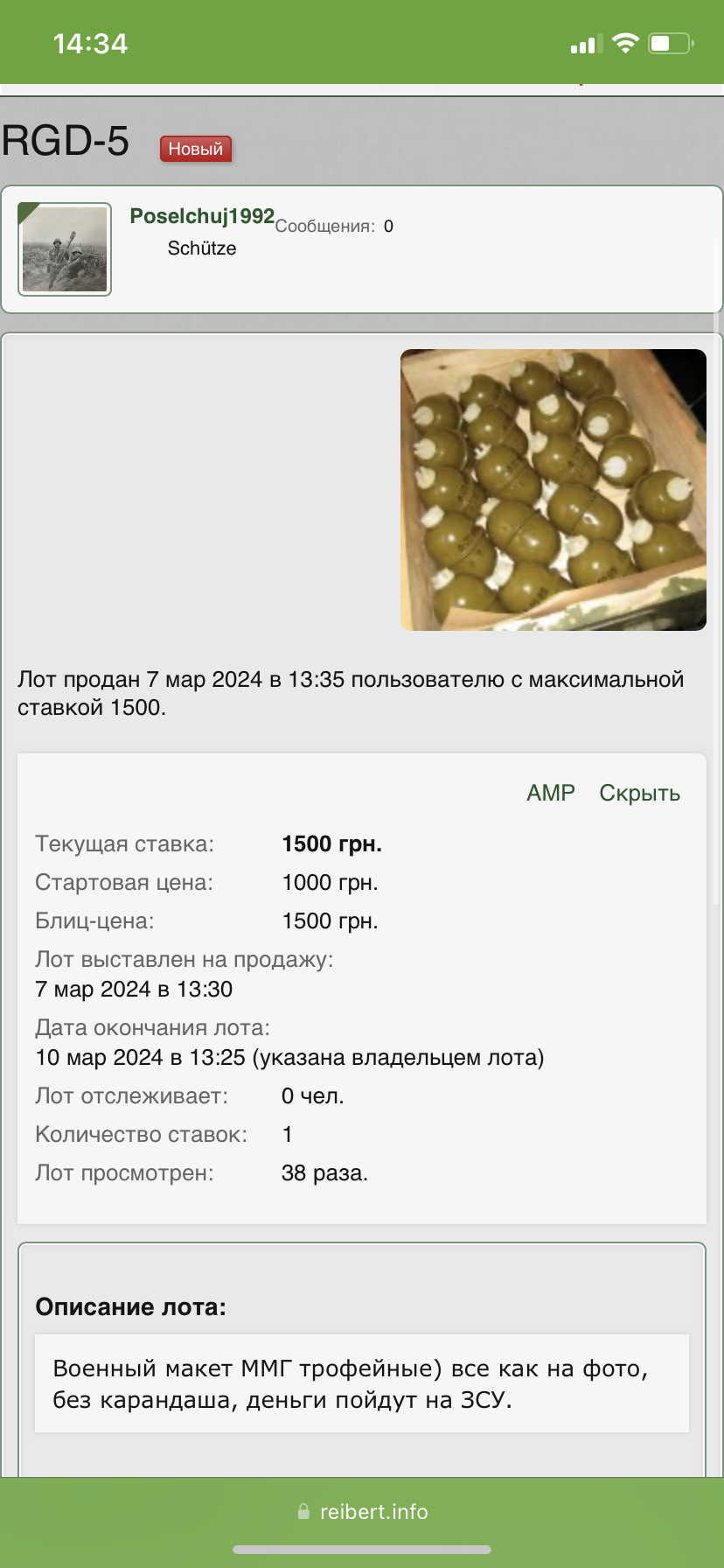Viewport: 724px width, 1568px height.
Task: Tap the reibert.info address bar
Action: [x=362, y=1512]
